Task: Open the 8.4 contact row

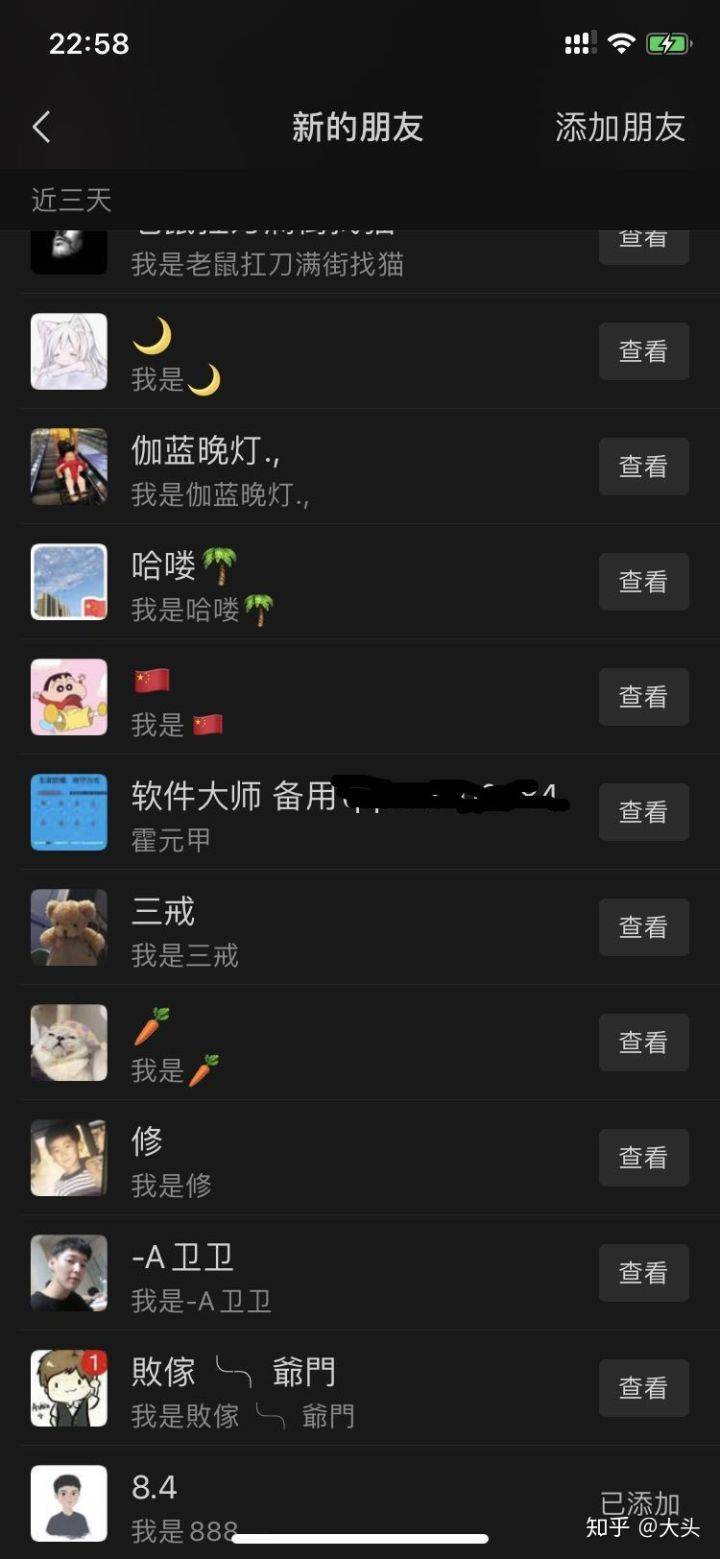Action: (x=360, y=1503)
